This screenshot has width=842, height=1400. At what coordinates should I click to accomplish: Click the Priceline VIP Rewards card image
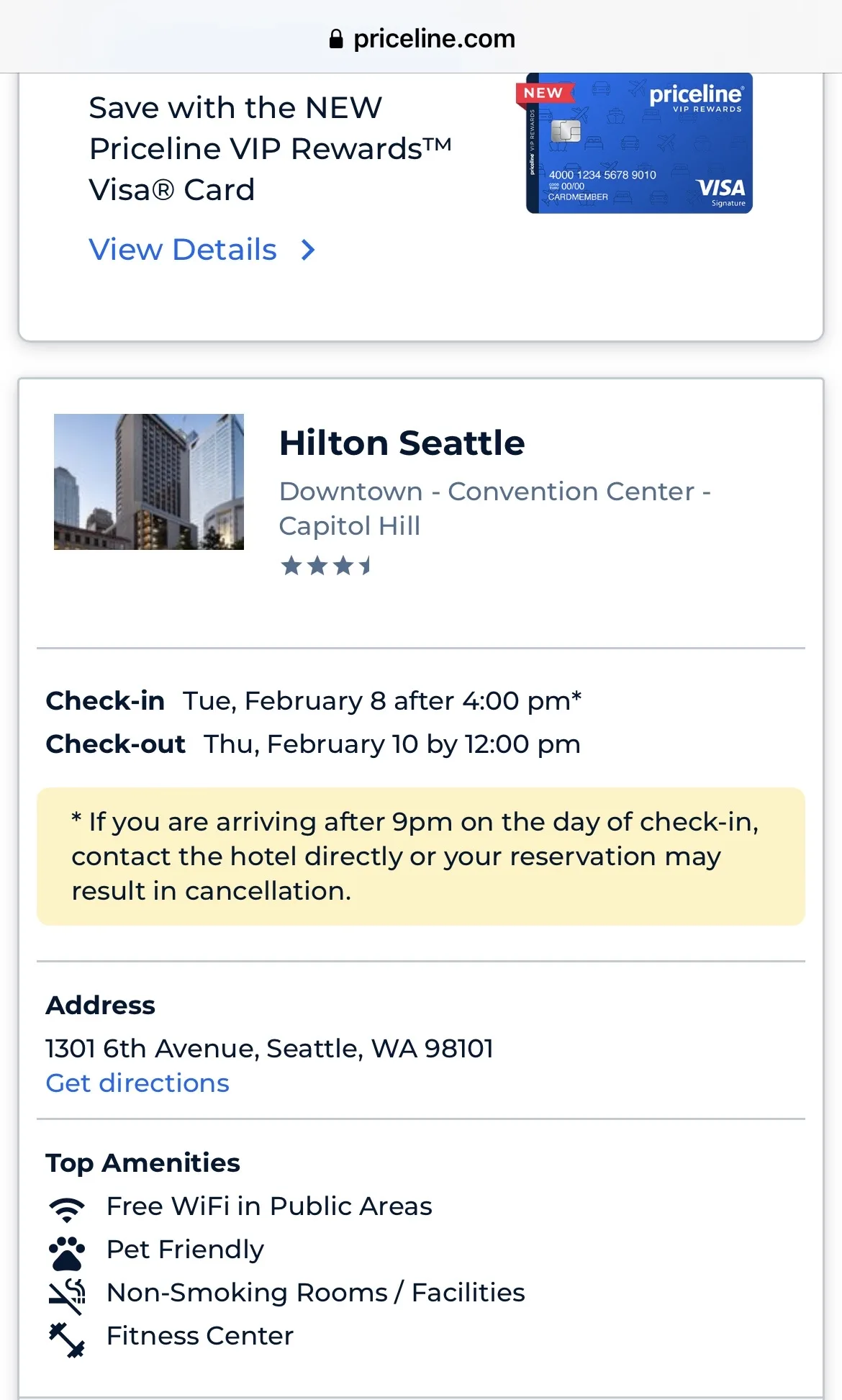click(x=637, y=143)
